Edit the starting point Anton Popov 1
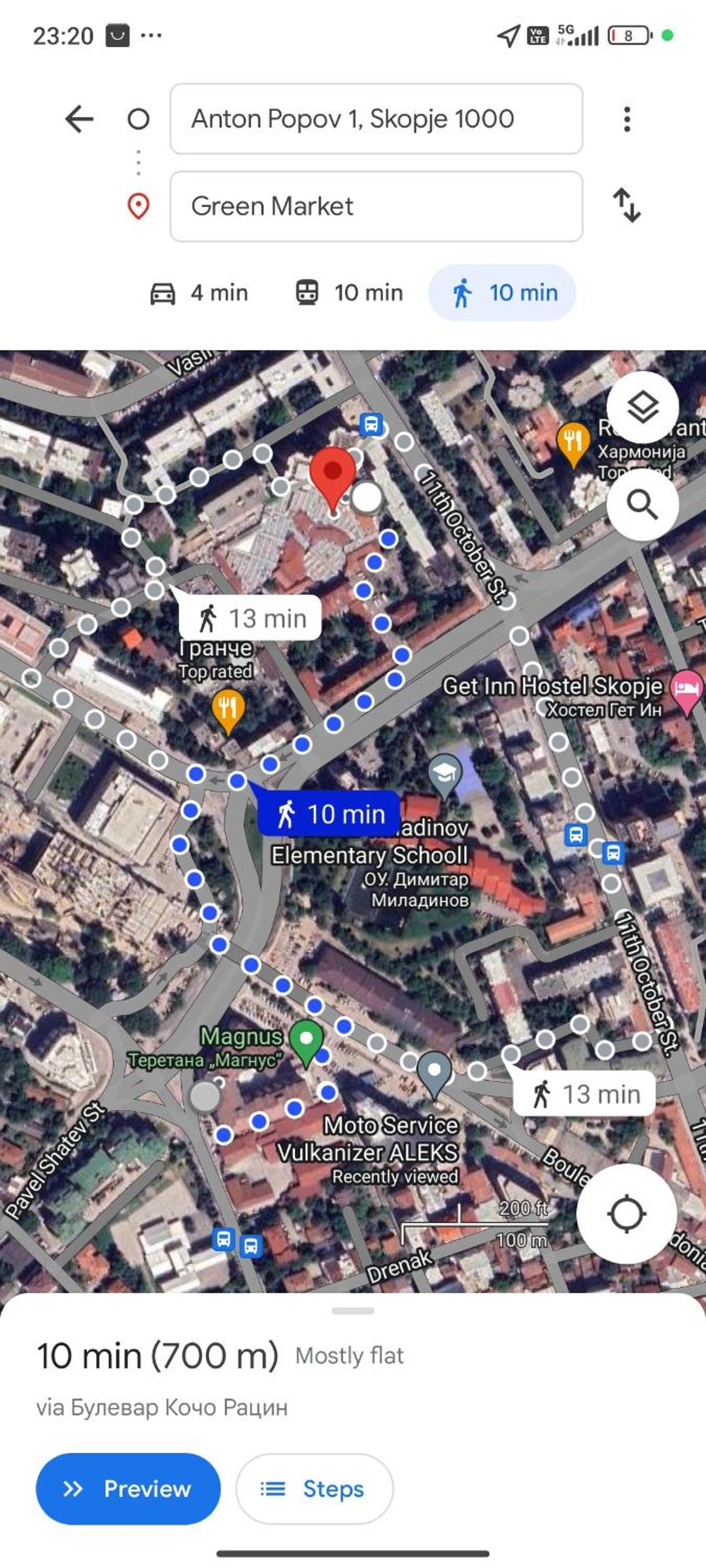The width and height of the screenshot is (706, 1568). tap(376, 119)
